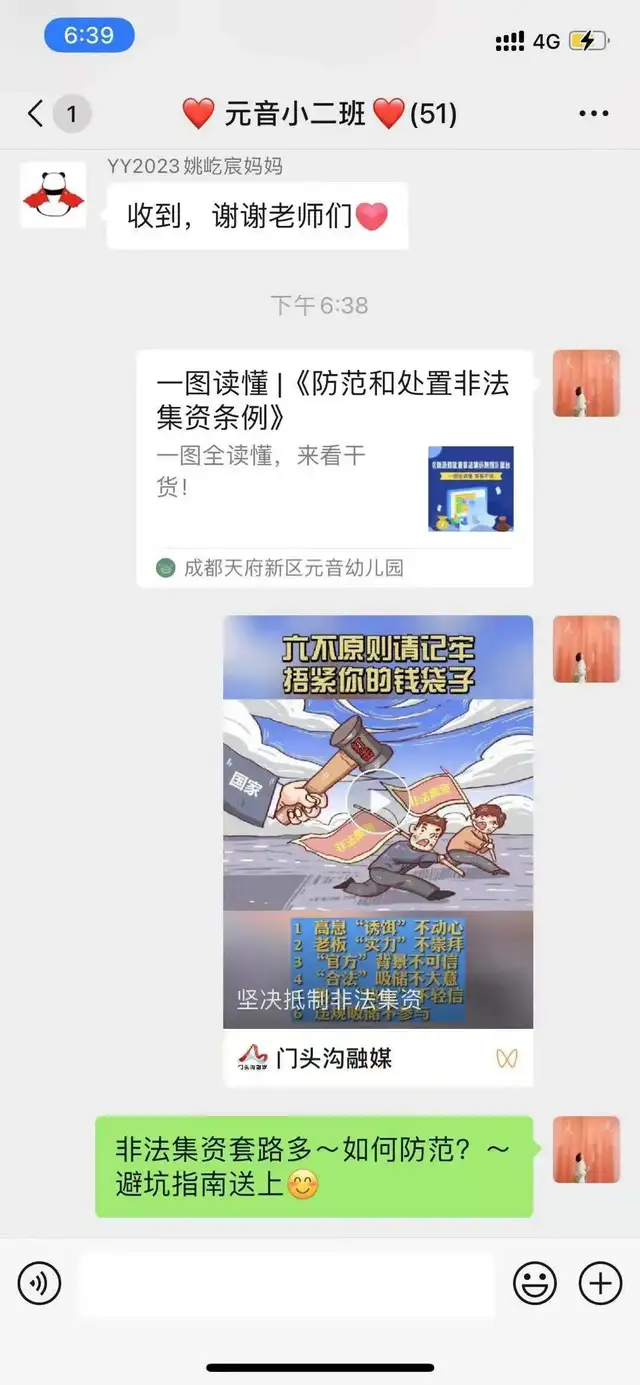Tap the sender avatar beside the green message
This screenshot has height=1385, width=640.
pos(586,1150)
